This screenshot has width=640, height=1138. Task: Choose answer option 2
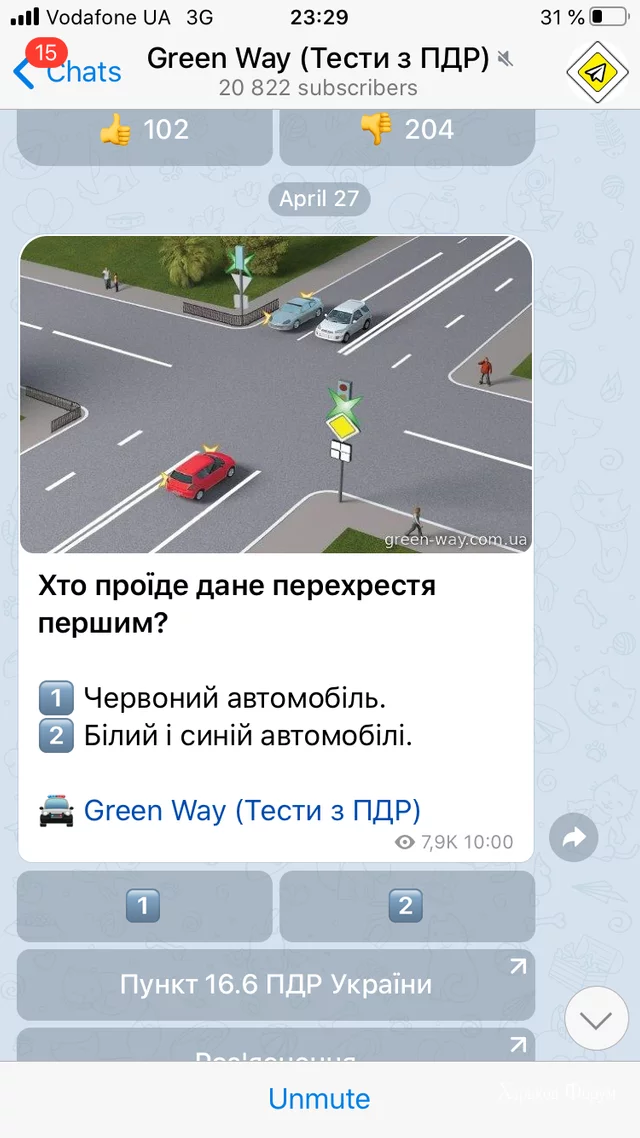tap(406, 906)
